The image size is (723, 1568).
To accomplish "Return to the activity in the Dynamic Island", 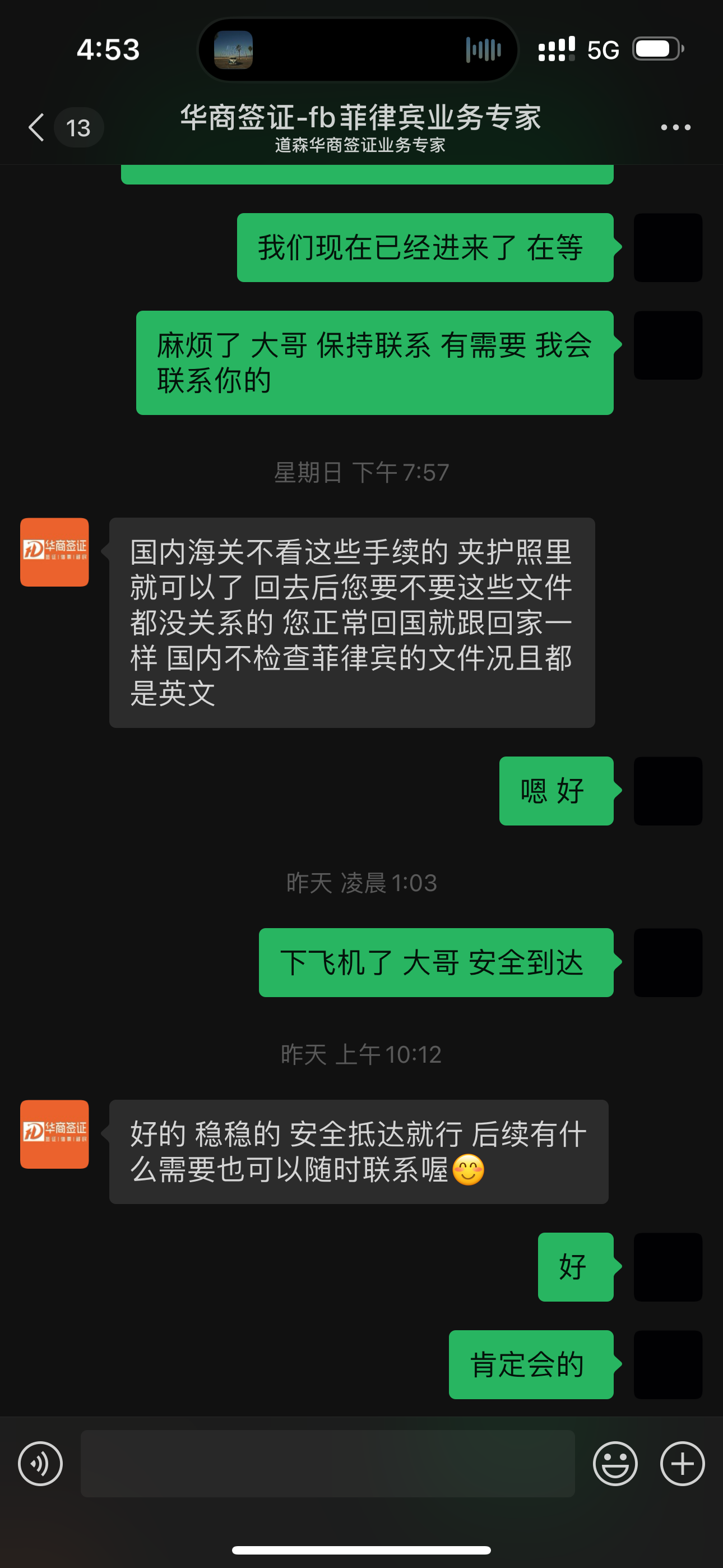I will [x=358, y=50].
